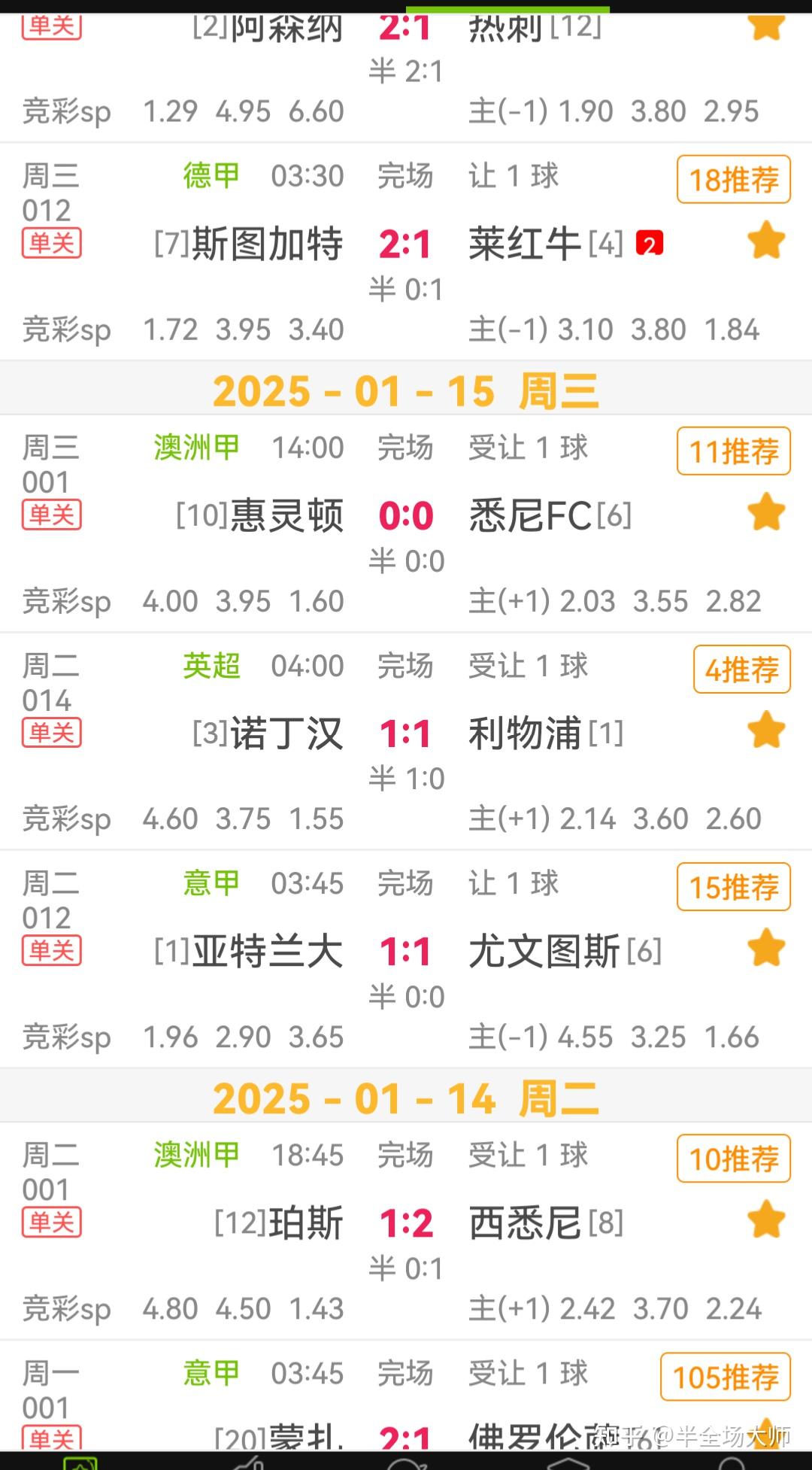
Task: Select the 德甲 league label
Action: (x=211, y=175)
